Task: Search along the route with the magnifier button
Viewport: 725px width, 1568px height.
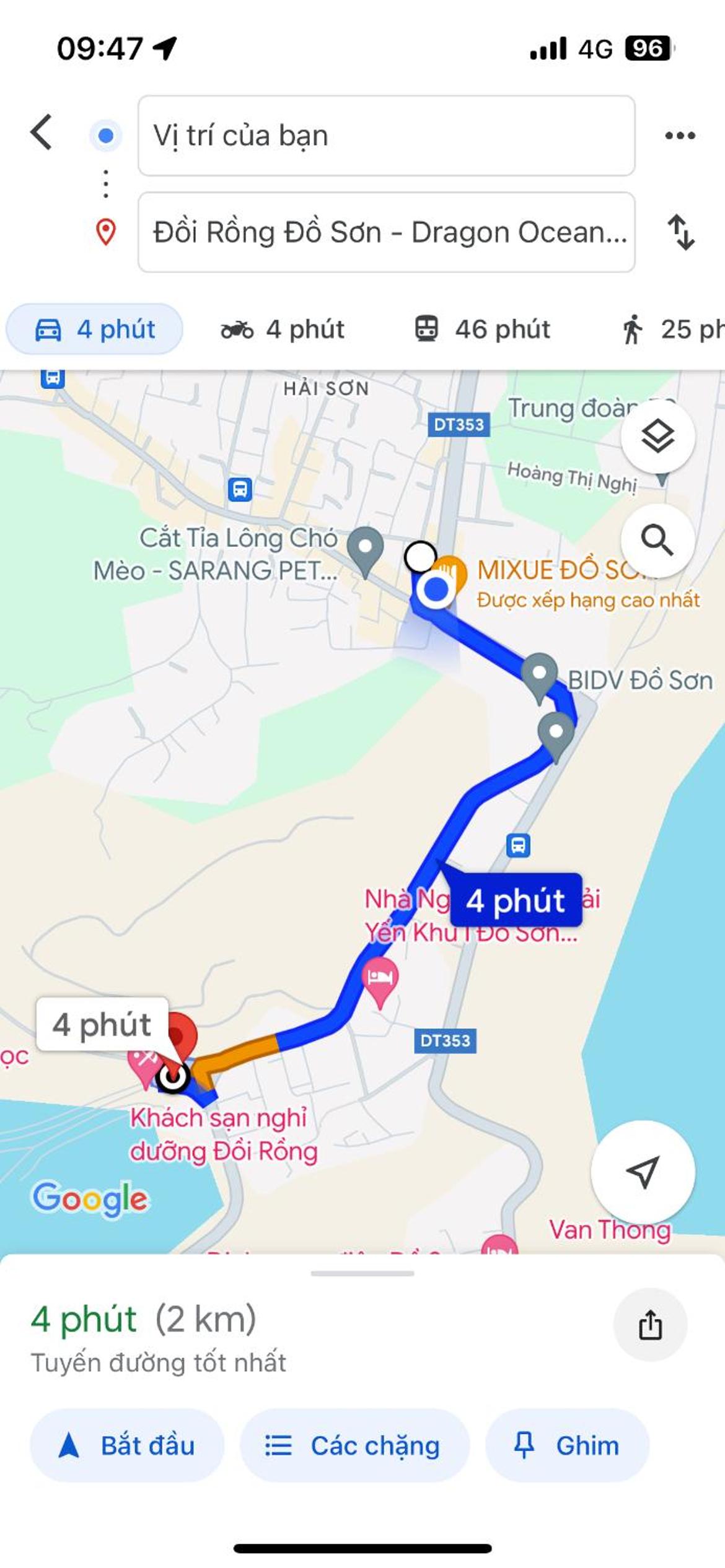Action: click(x=657, y=541)
